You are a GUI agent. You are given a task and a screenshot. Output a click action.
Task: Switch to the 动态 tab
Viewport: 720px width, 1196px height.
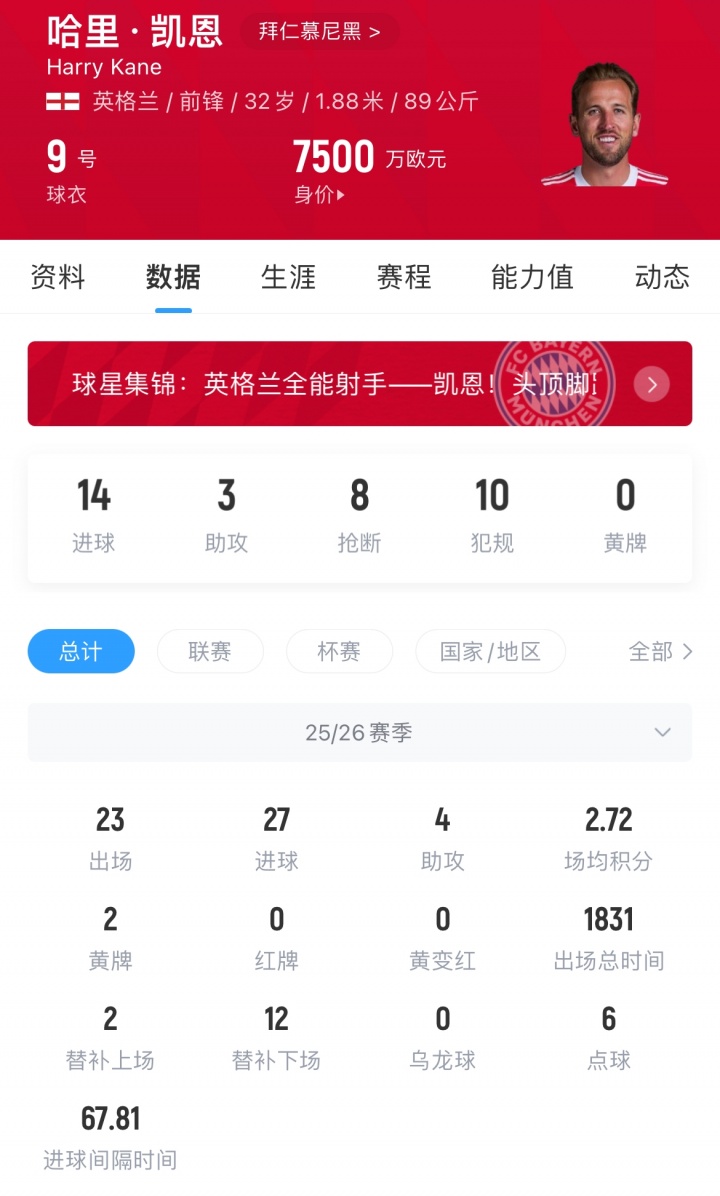point(662,277)
